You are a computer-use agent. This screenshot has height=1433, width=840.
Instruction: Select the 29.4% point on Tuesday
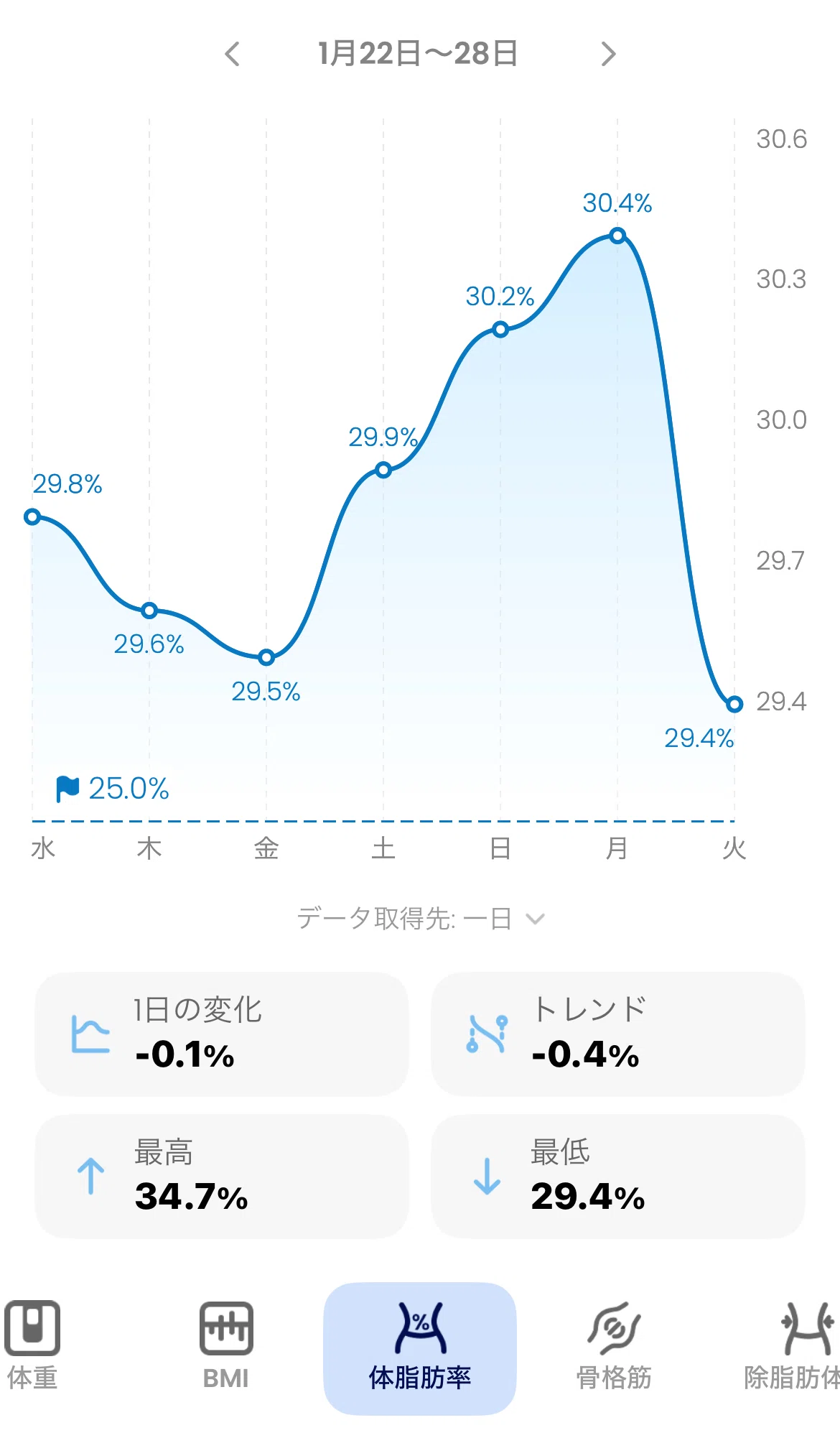point(734,704)
